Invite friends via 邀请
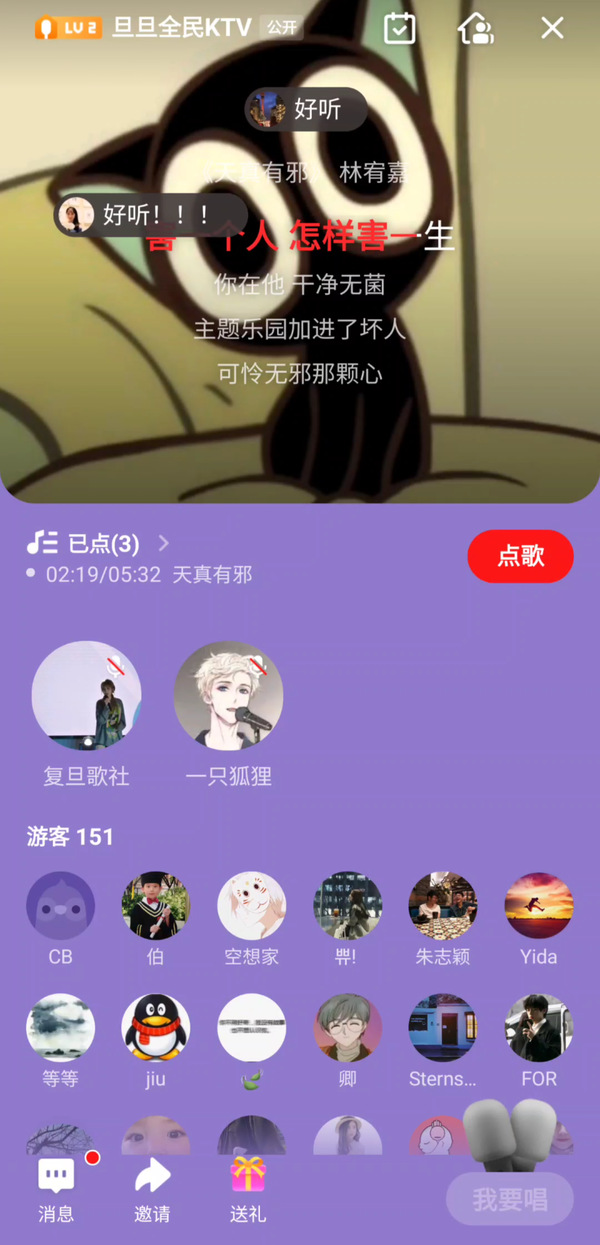This screenshot has width=600, height=1245. click(x=152, y=1190)
